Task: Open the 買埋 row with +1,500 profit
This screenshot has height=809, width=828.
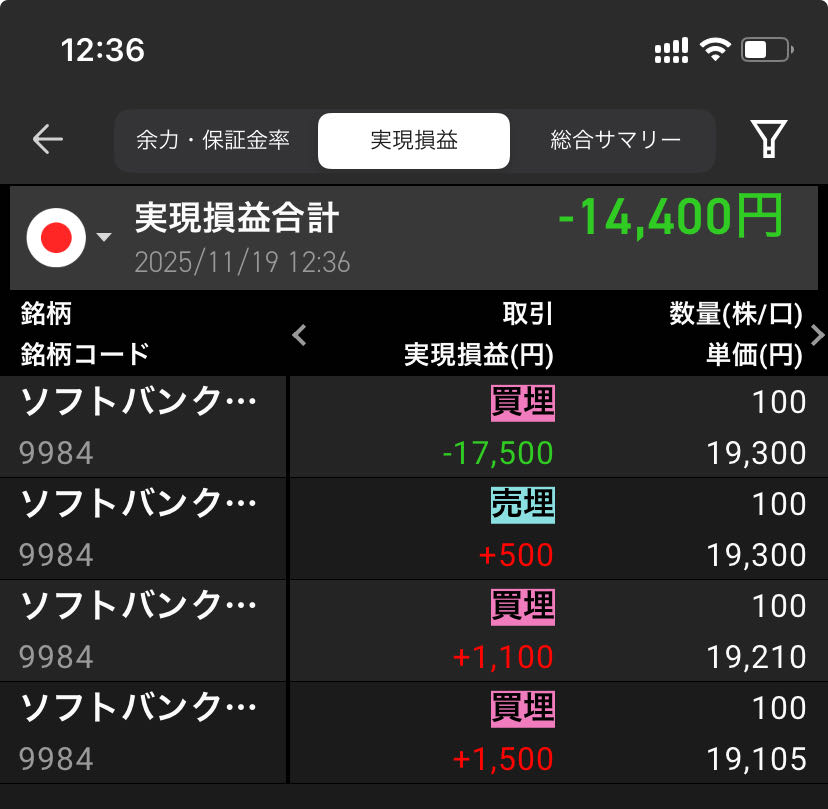Action: (x=414, y=733)
